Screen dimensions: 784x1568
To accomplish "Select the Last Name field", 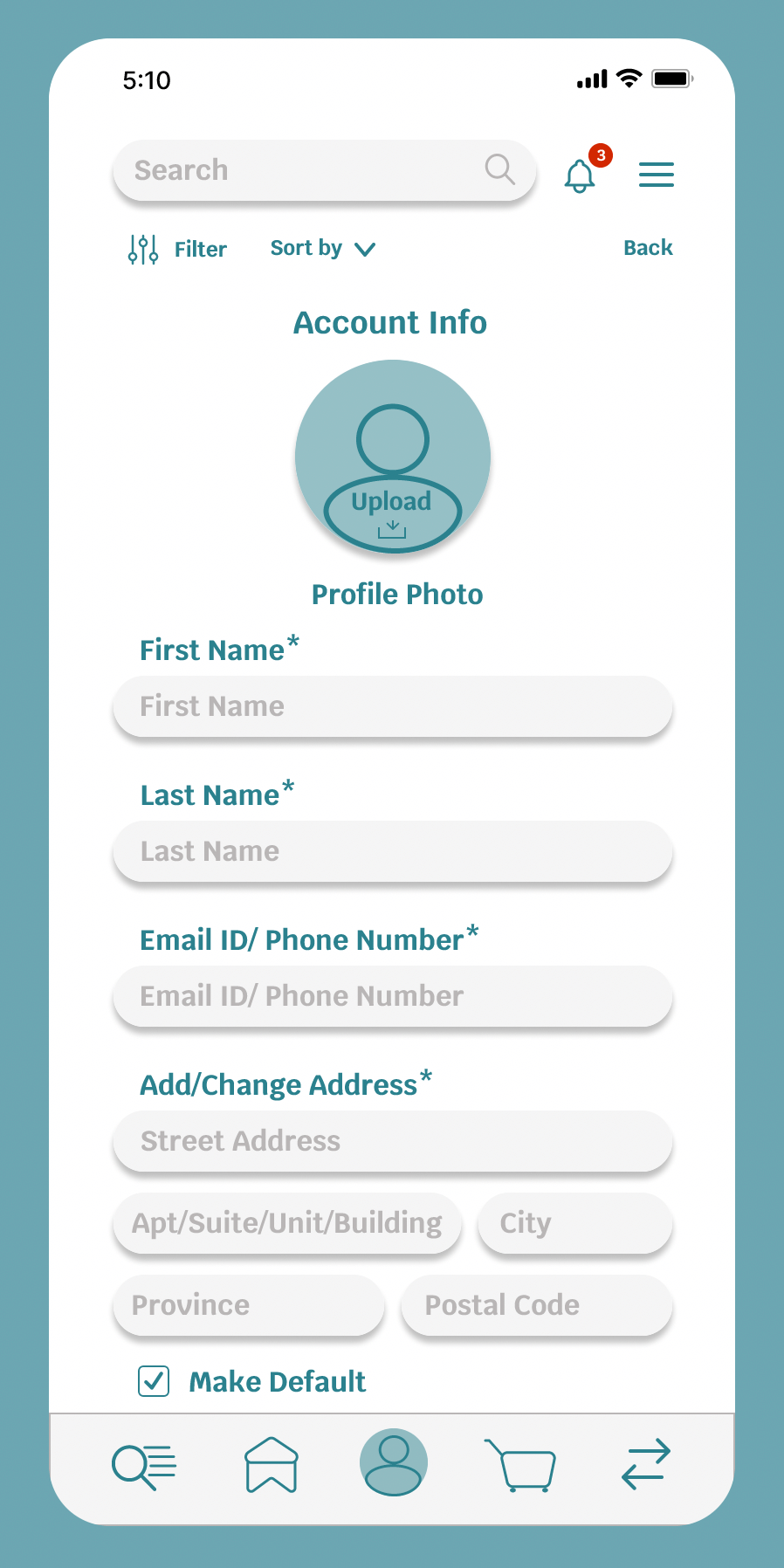I will (x=392, y=851).
